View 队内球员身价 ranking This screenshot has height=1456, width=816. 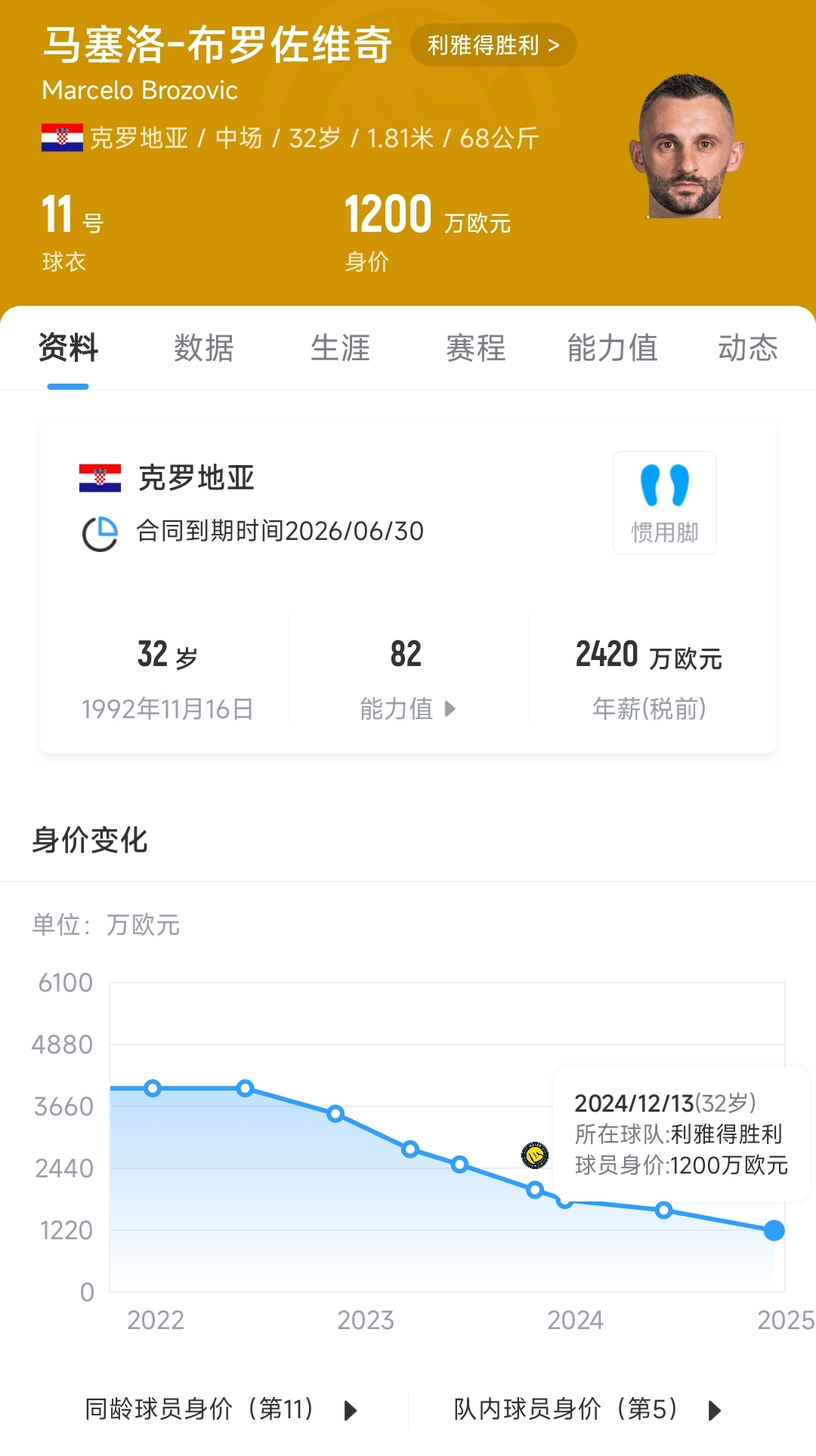[x=587, y=1409]
